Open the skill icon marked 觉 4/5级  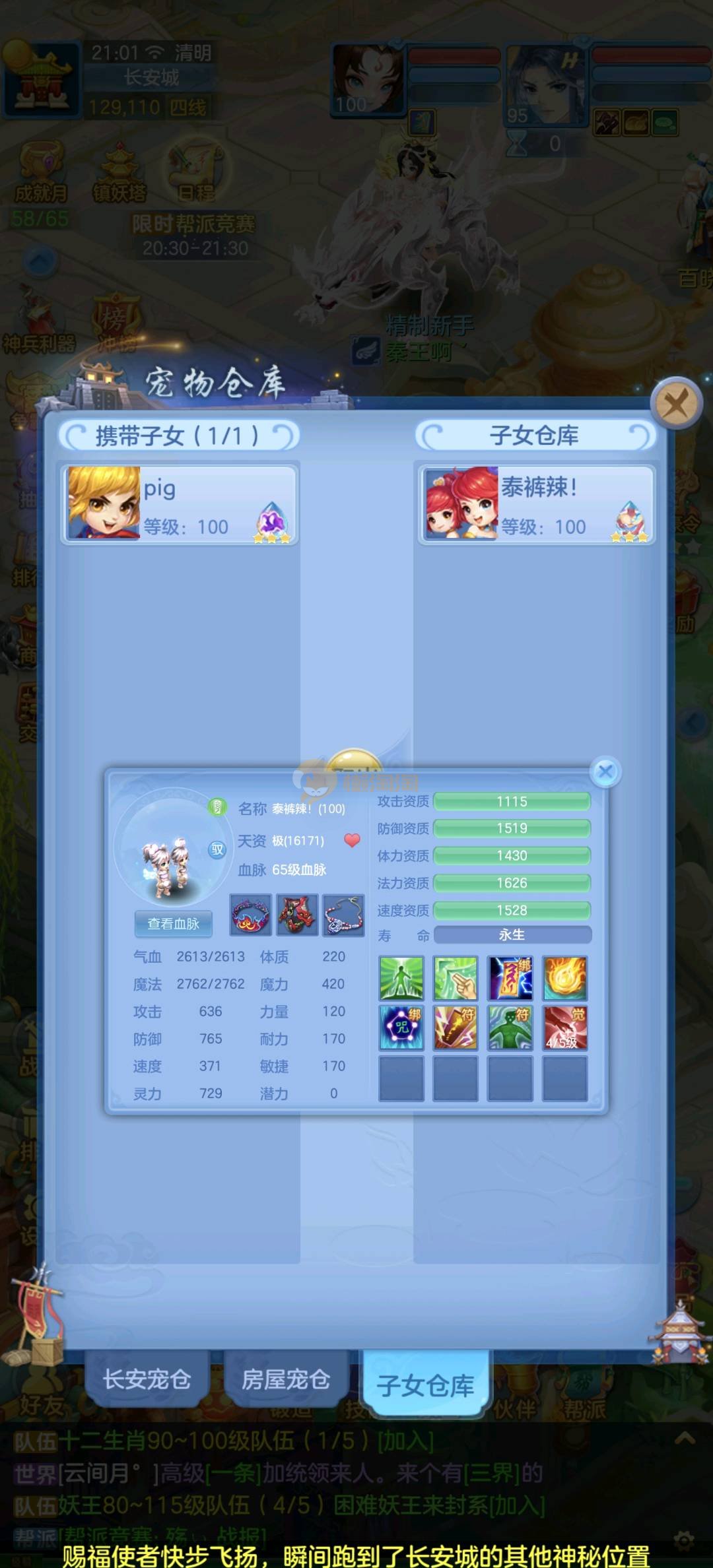coord(564,1028)
